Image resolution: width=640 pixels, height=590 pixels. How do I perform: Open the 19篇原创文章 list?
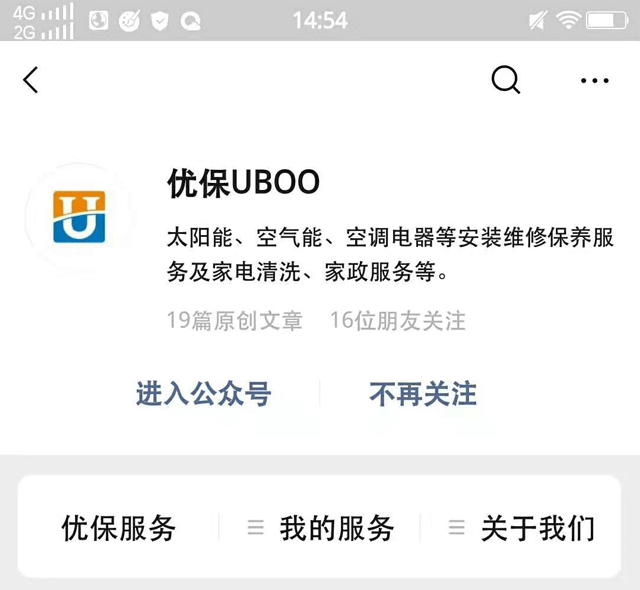tap(234, 321)
